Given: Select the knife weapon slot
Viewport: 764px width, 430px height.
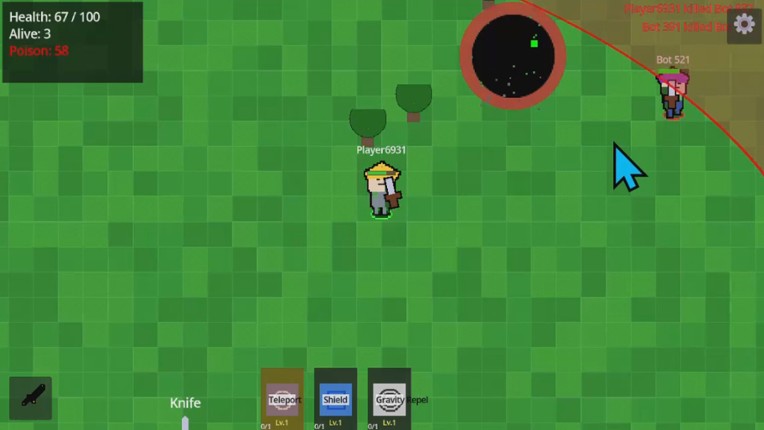Looking at the screenshot, I should [x=31, y=397].
